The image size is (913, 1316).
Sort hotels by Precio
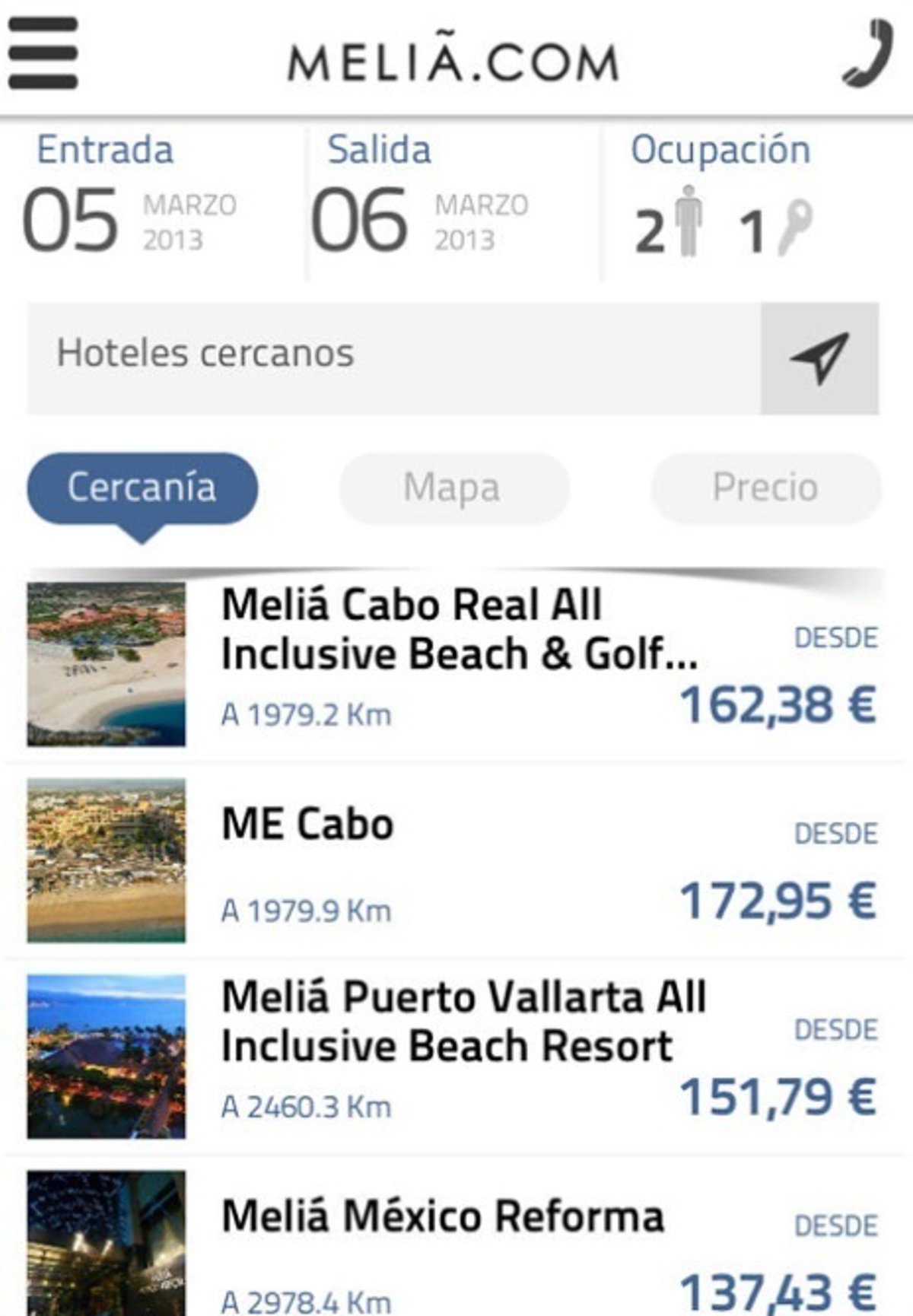765,488
